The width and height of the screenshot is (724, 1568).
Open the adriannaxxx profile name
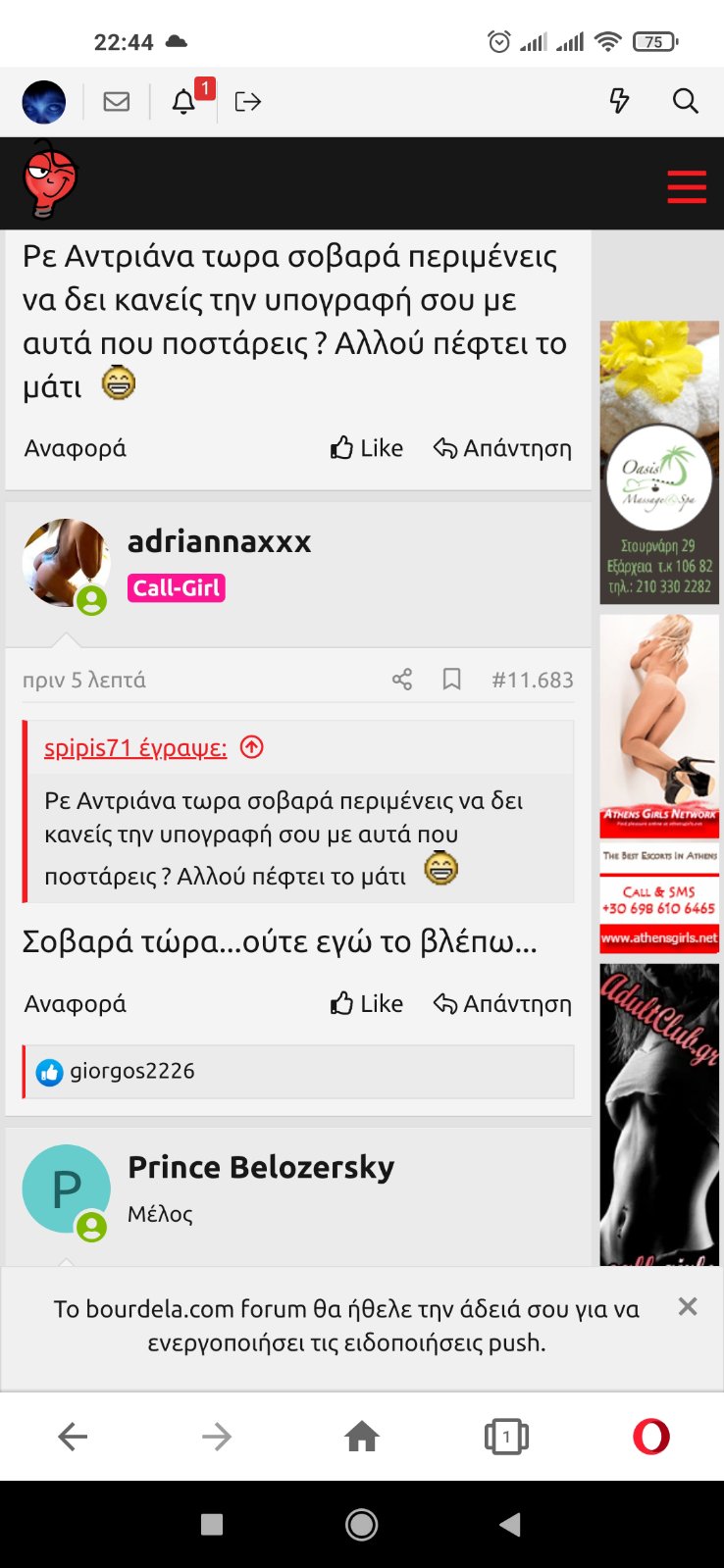pyautogui.click(x=220, y=541)
